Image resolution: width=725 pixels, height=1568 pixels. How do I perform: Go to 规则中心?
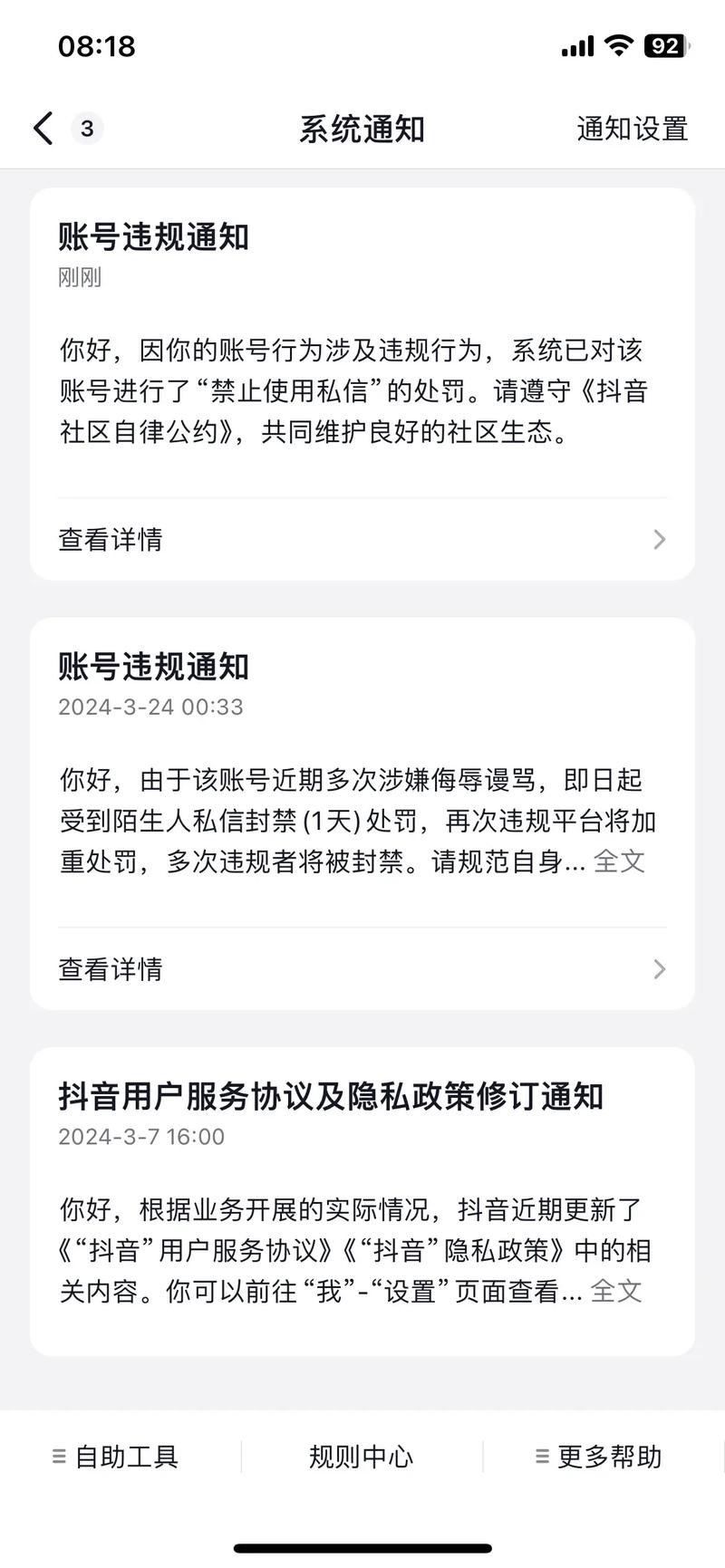361,1457
